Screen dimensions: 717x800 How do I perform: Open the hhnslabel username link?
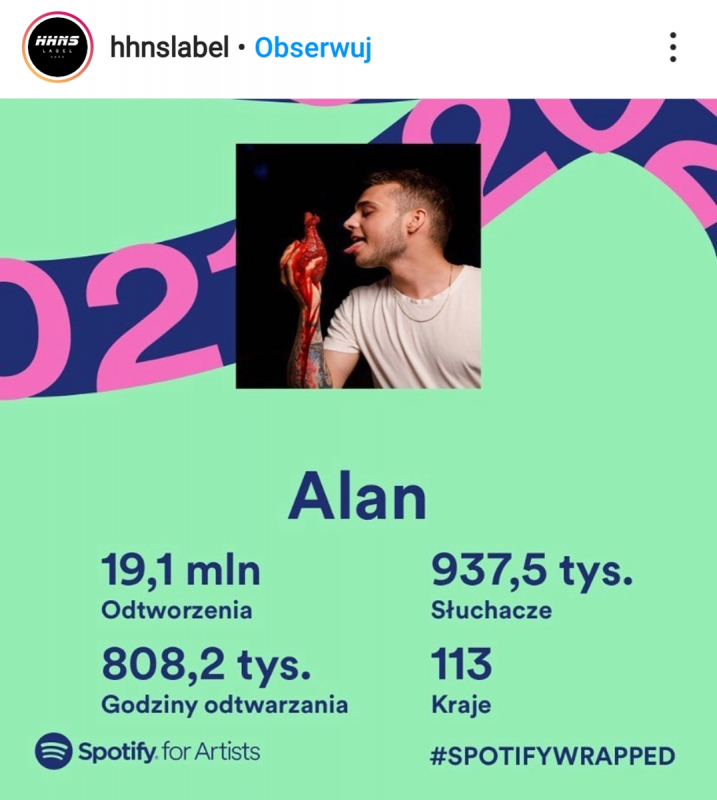click(169, 47)
